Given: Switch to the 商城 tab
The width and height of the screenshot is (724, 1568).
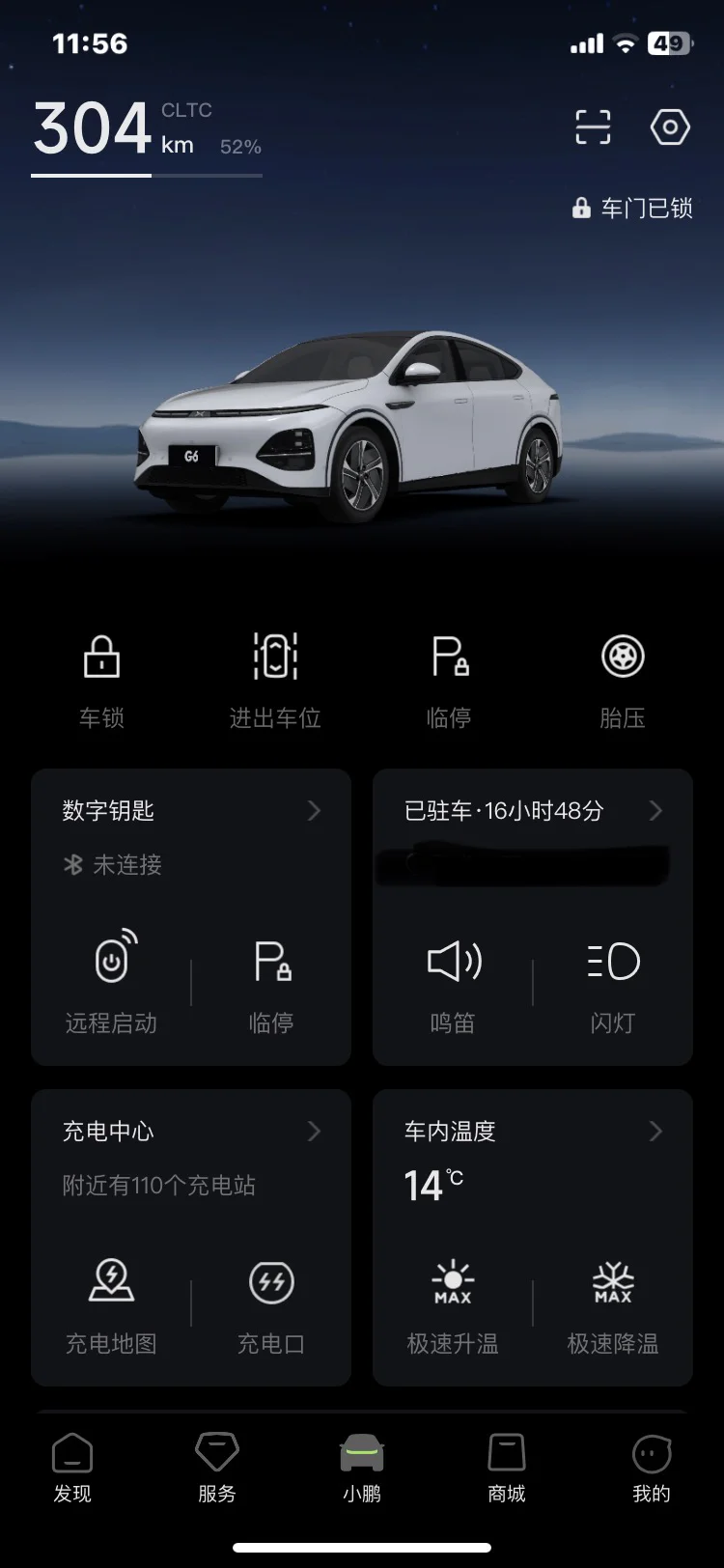Looking at the screenshot, I should click(x=507, y=1468).
